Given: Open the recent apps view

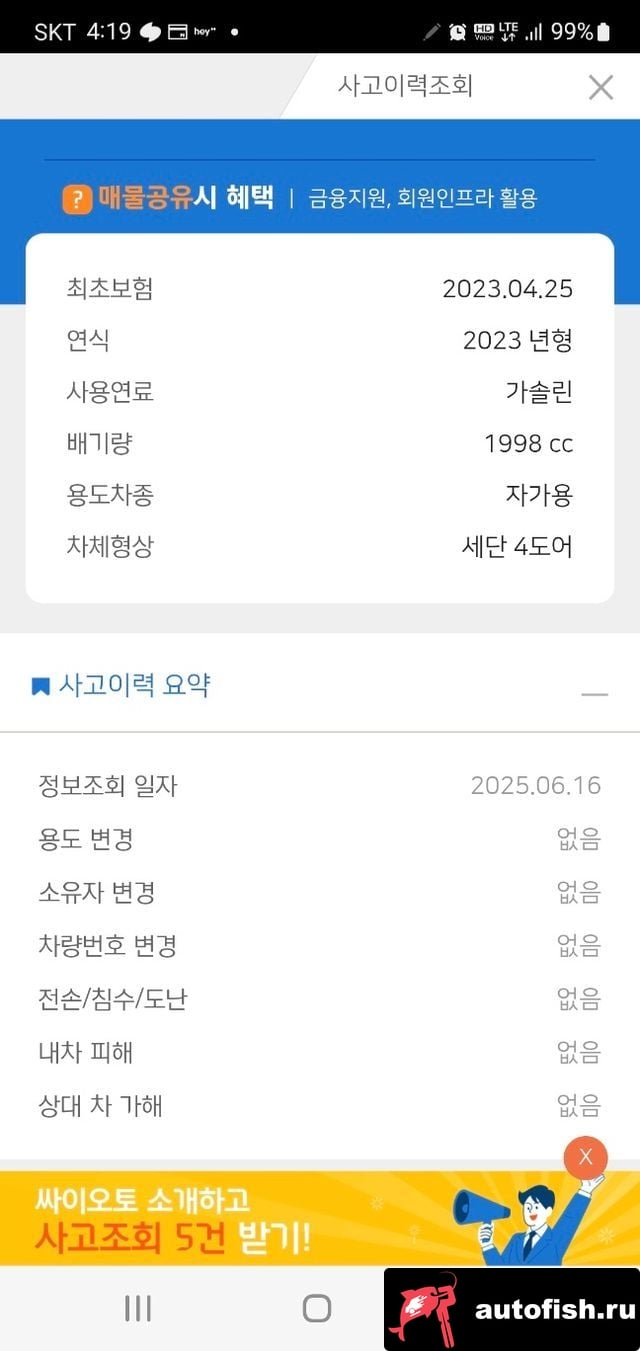Looking at the screenshot, I should (x=137, y=1308).
